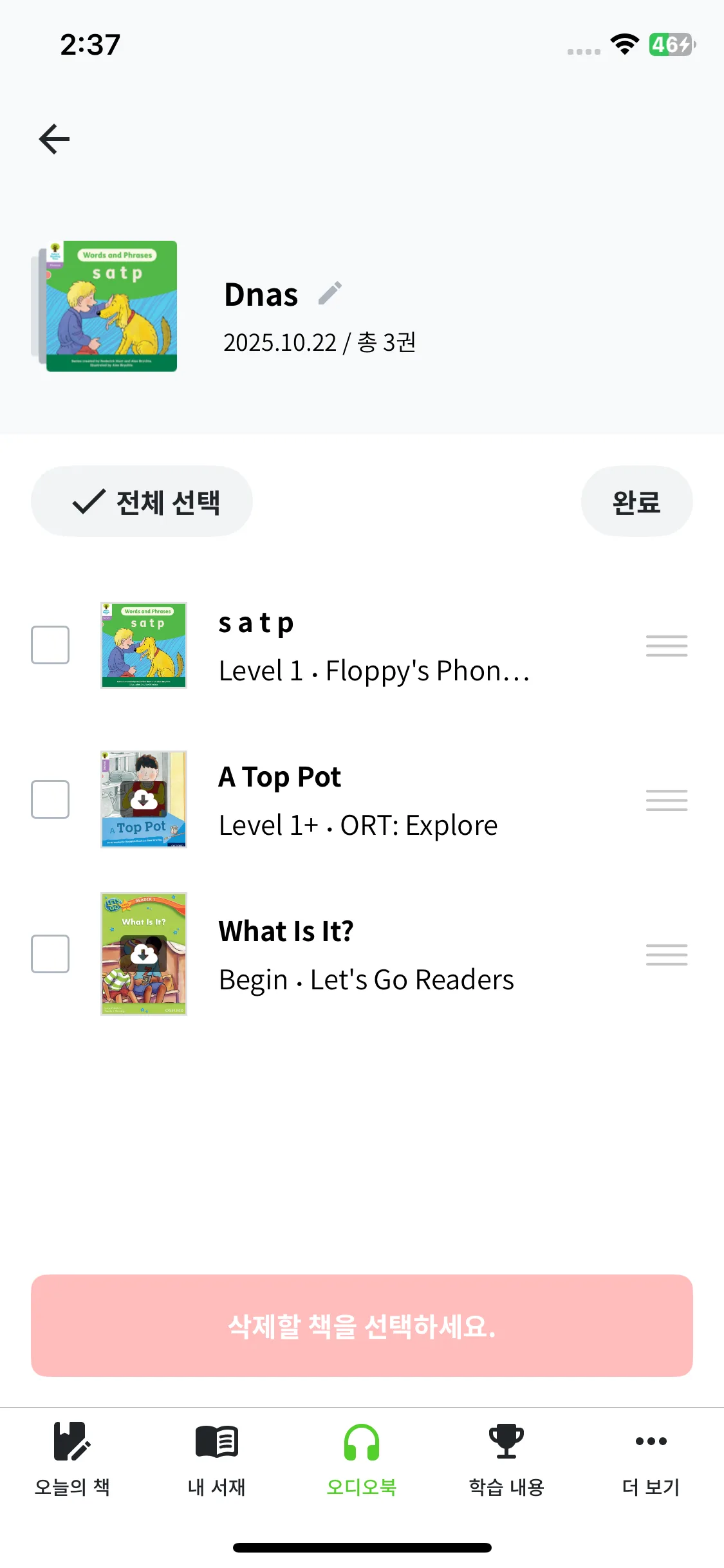724x1568 pixels.
Task: Select the 오디오북 tab
Action: tap(362, 1459)
